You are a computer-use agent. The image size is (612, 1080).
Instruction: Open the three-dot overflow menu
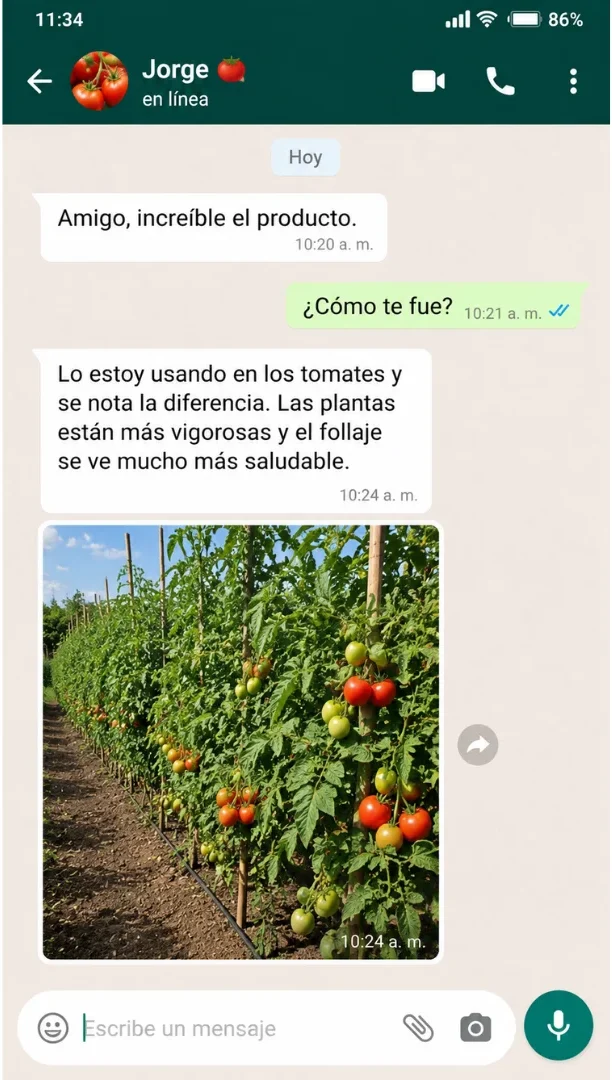(573, 81)
